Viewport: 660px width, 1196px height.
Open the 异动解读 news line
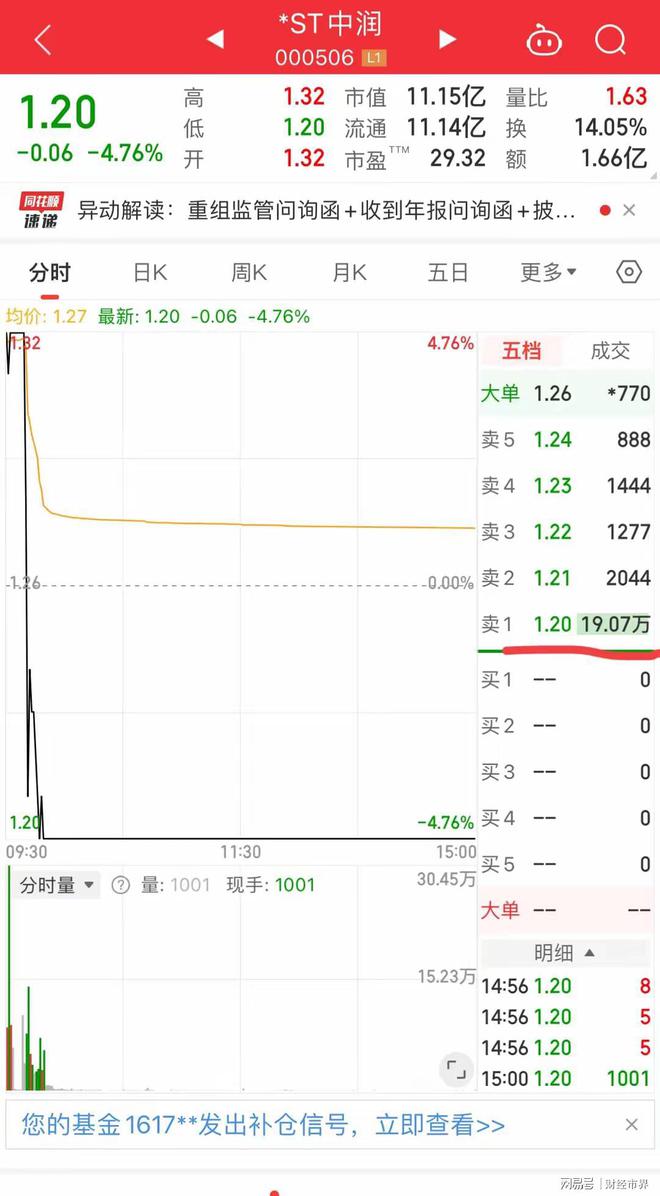[x=327, y=211]
